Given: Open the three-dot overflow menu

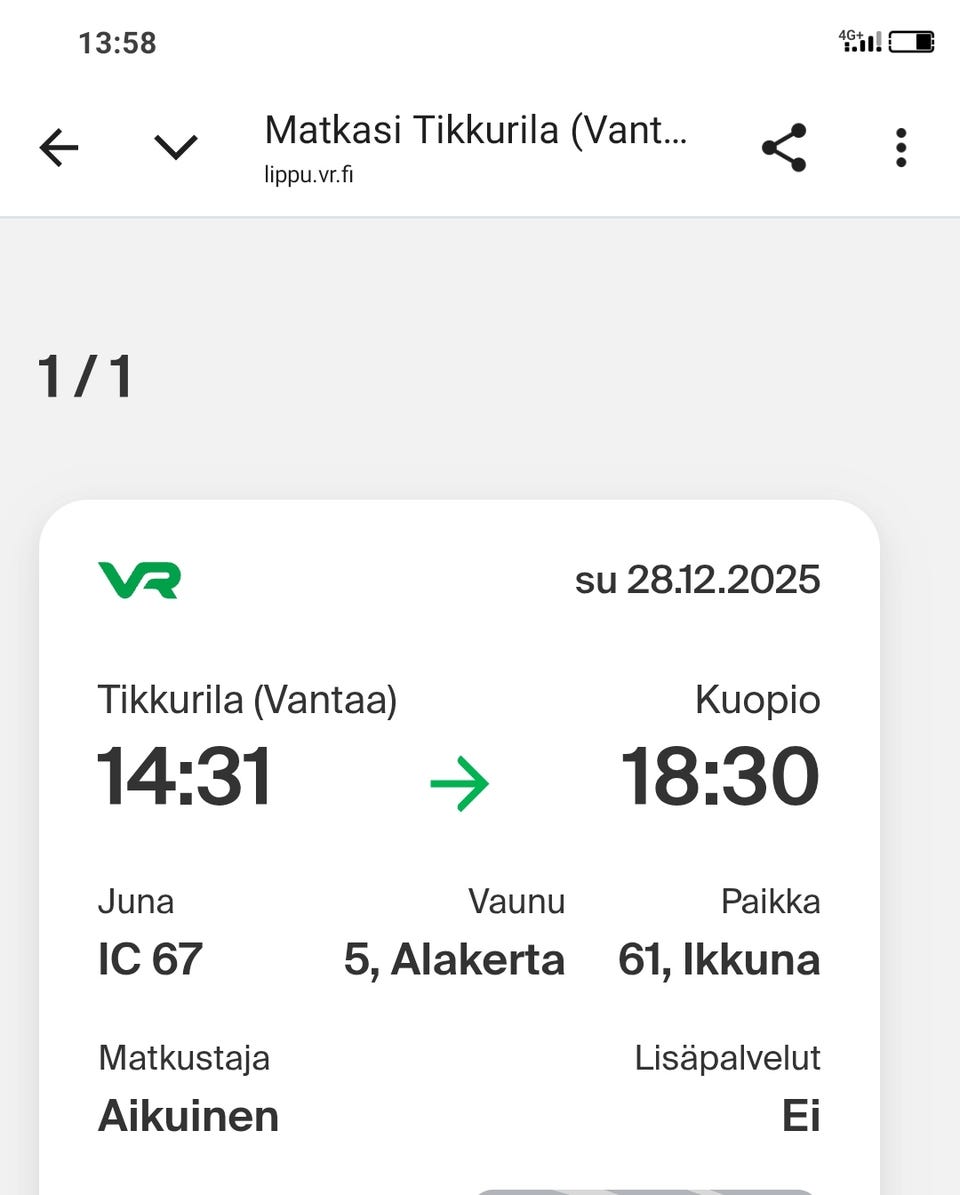Looking at the screenshot, I should [899, 146].
